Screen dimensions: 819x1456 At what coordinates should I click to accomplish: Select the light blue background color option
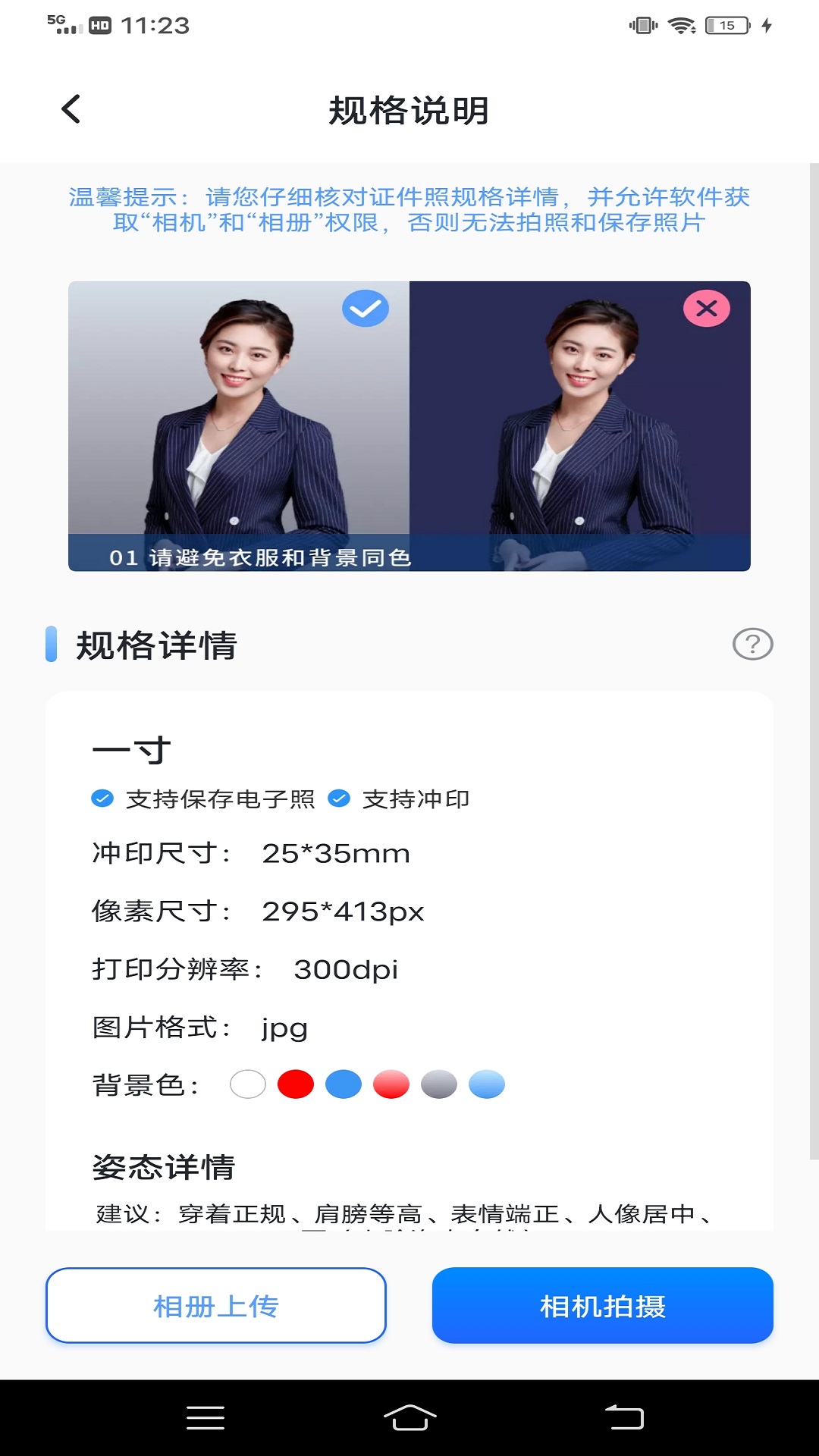487,1084
